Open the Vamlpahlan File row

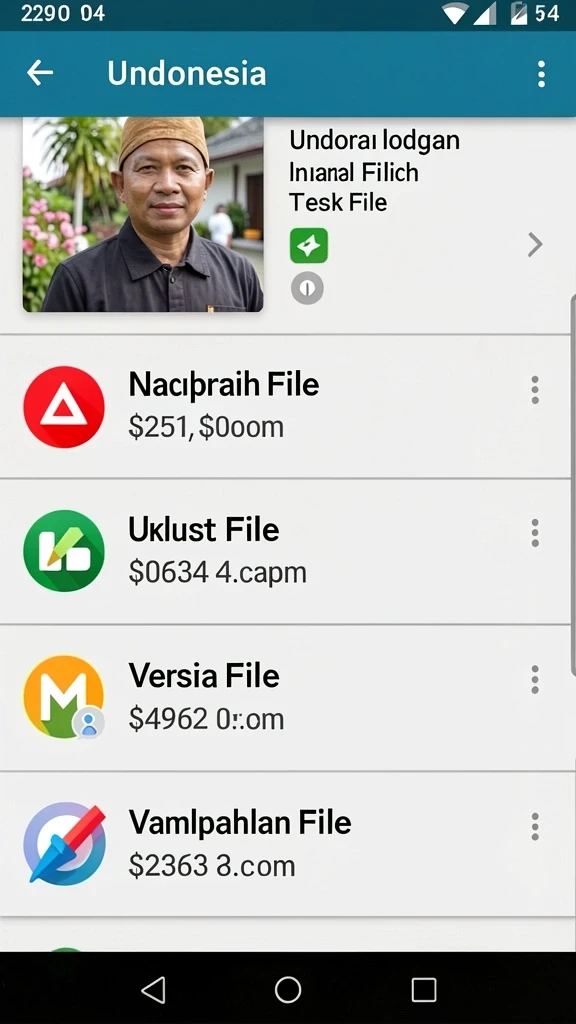tap(288, 844)
